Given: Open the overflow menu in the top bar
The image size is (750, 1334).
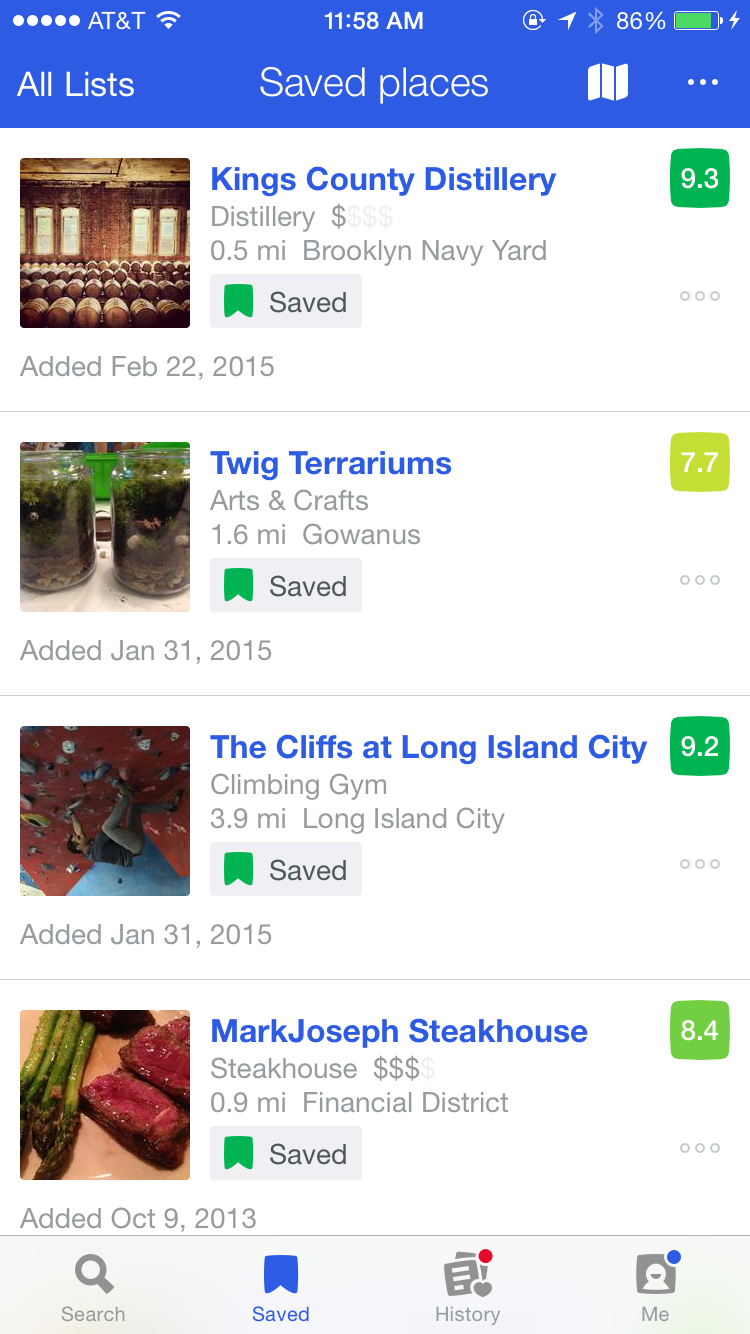Looking at the screenshot, I should tap(702, 83).
